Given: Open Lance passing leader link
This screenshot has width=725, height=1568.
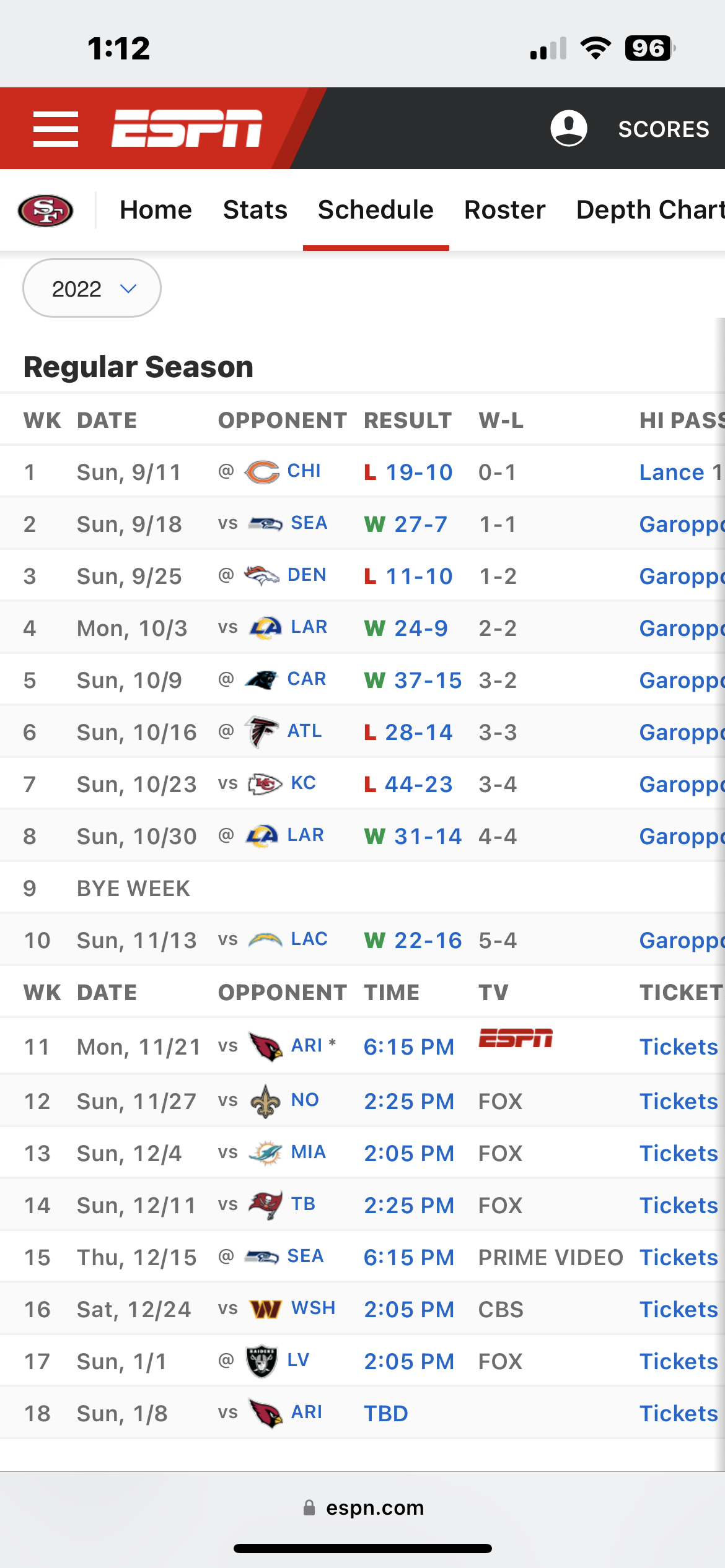Looking at the screenshot, I should tap(672, 472).
